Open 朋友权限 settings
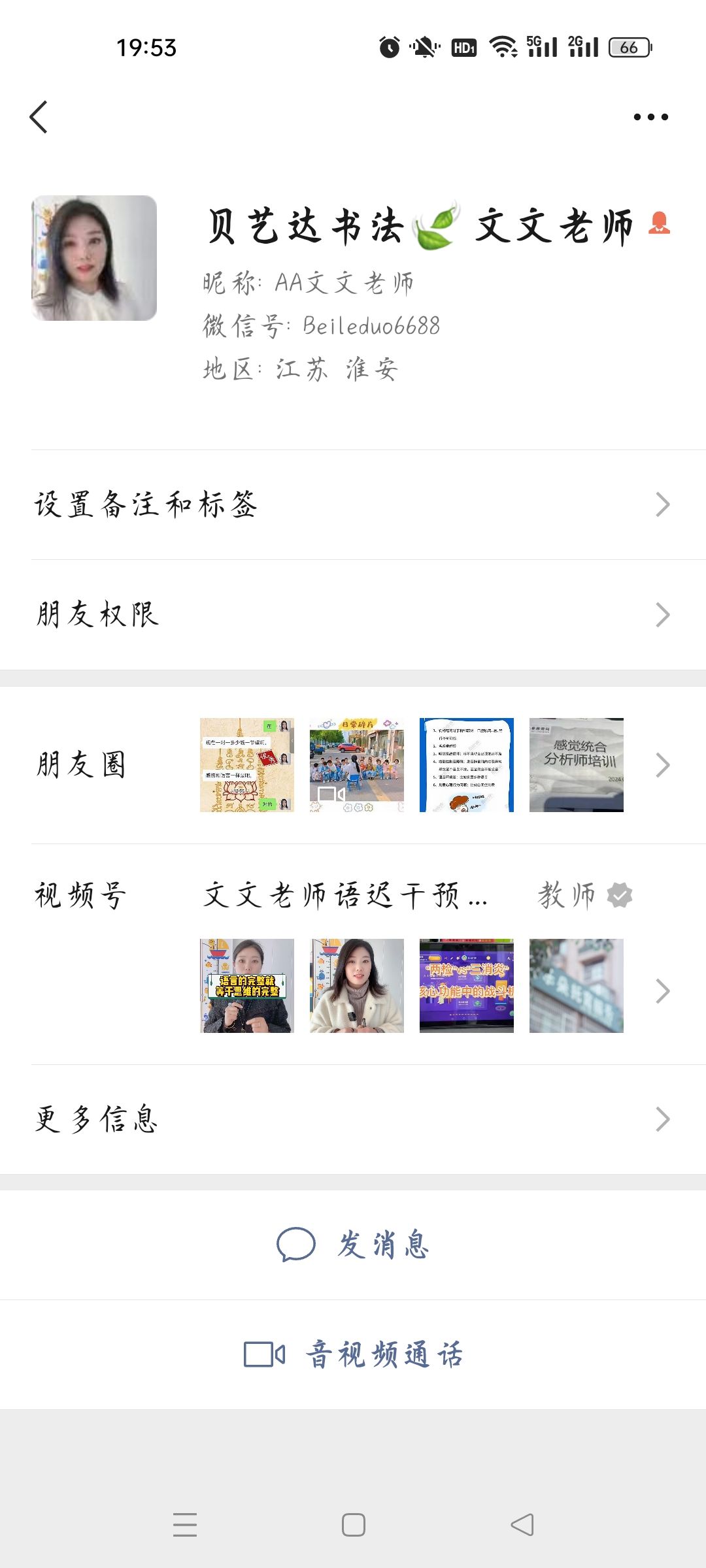 click(x=353, y=615)
